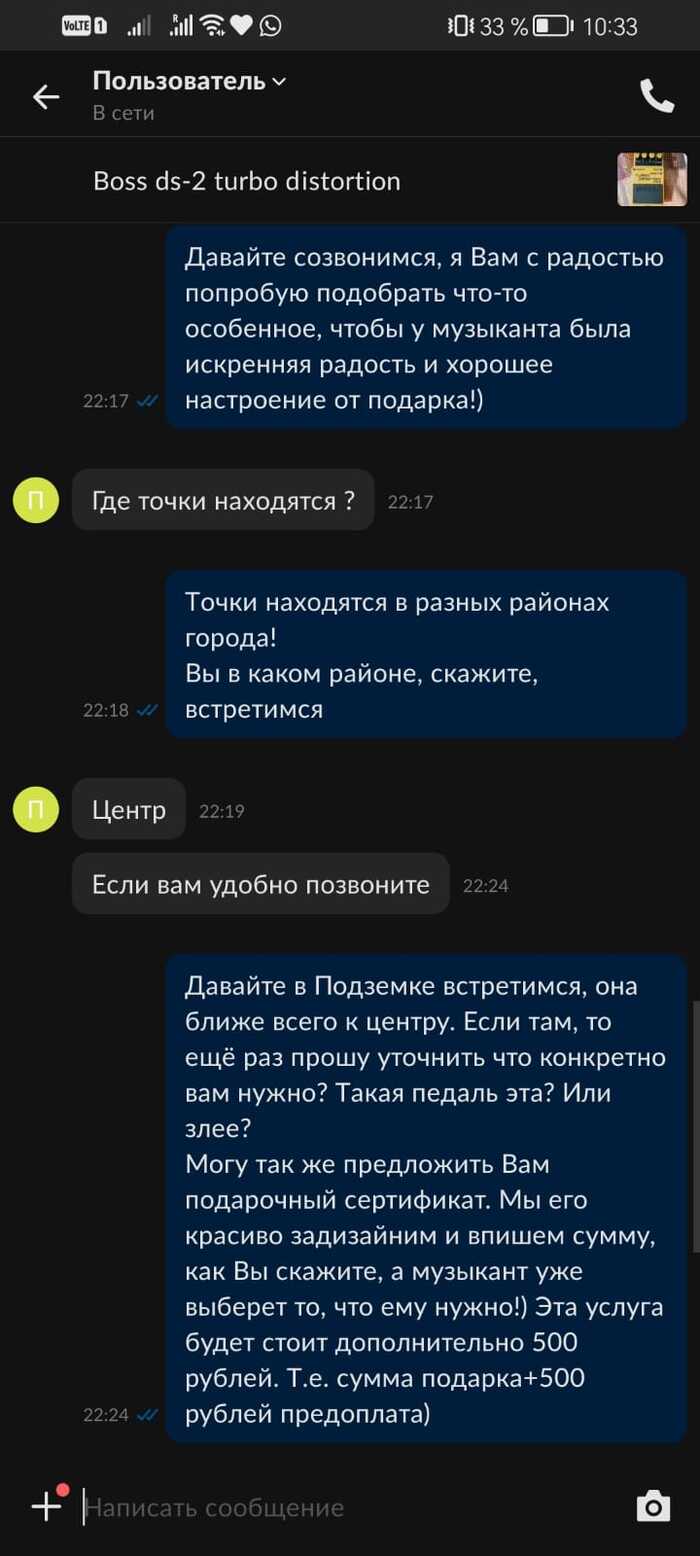Tap the plus attachment icon

(46, 1506)
